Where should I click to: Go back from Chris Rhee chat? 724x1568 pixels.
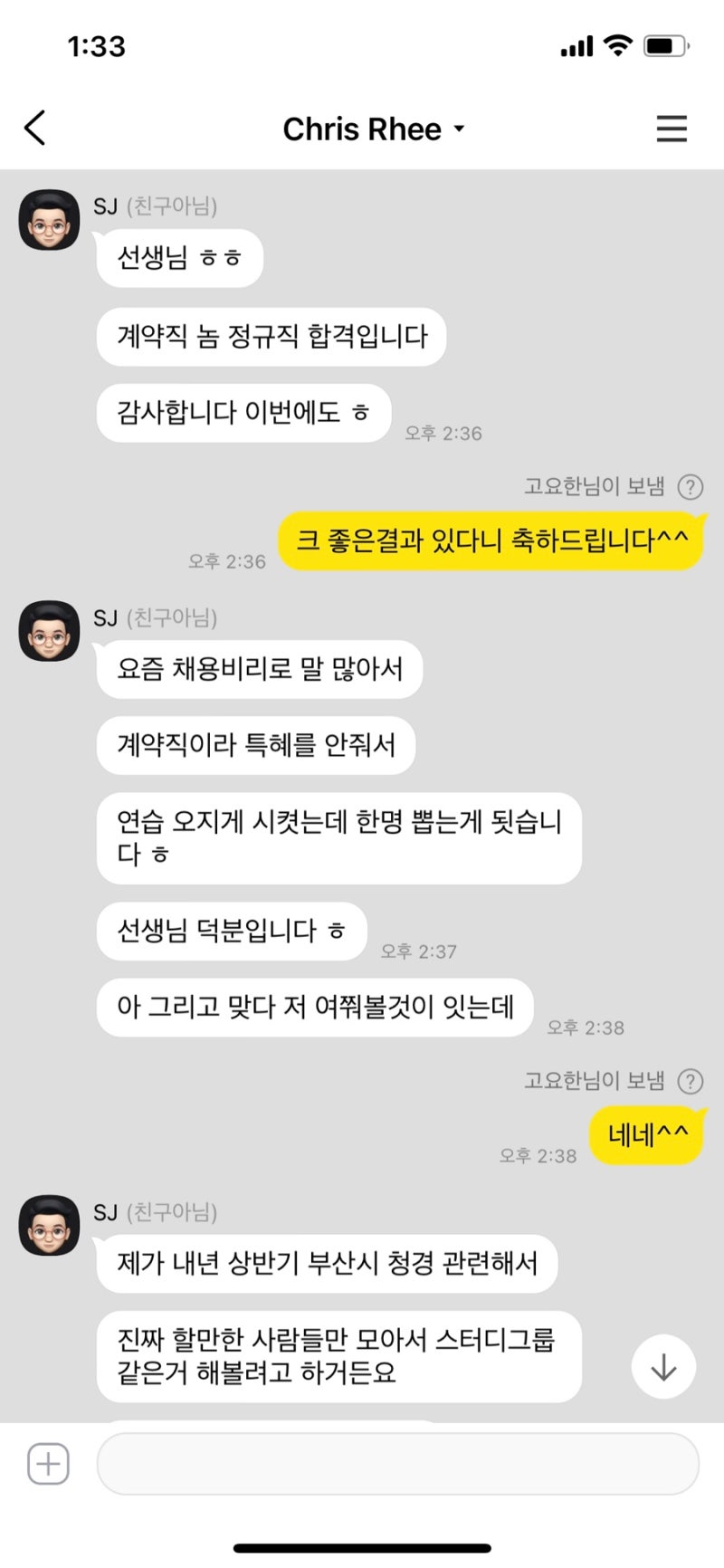coord(34,129)
